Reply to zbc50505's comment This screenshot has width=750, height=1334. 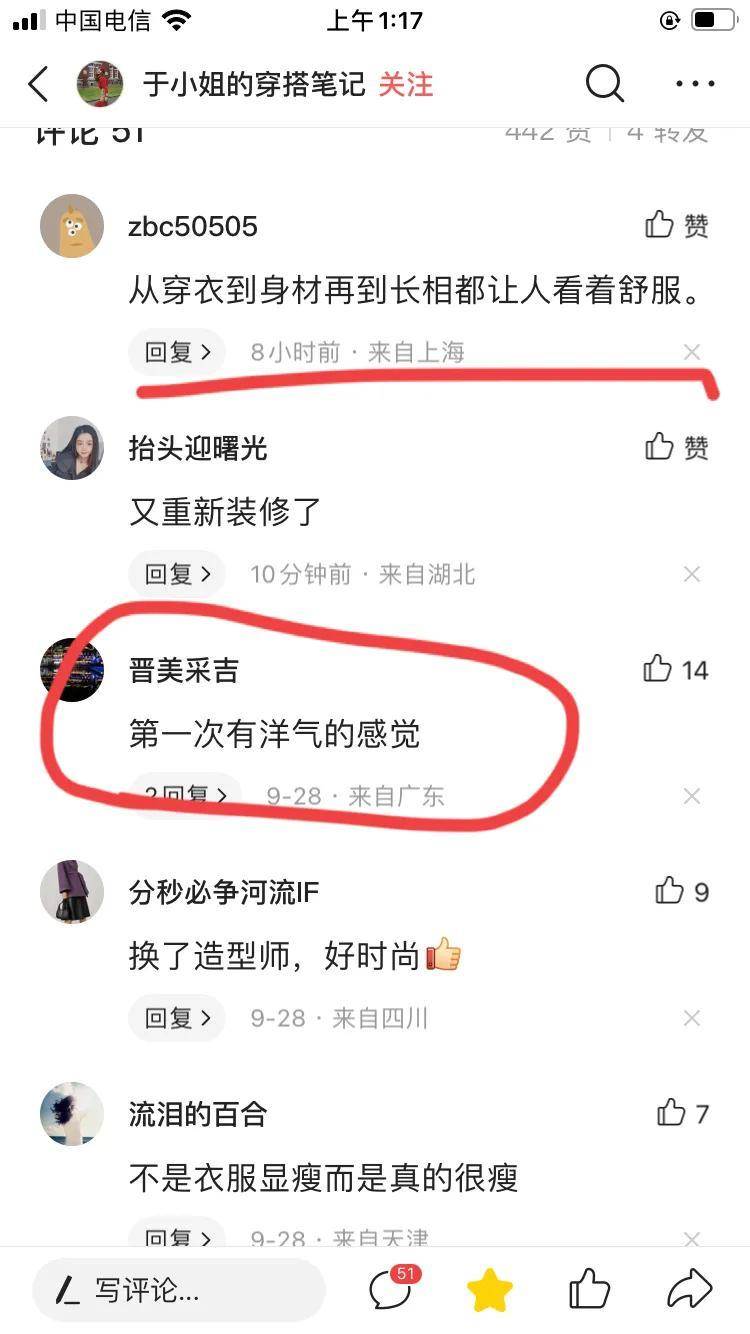[x=177, y=352]
